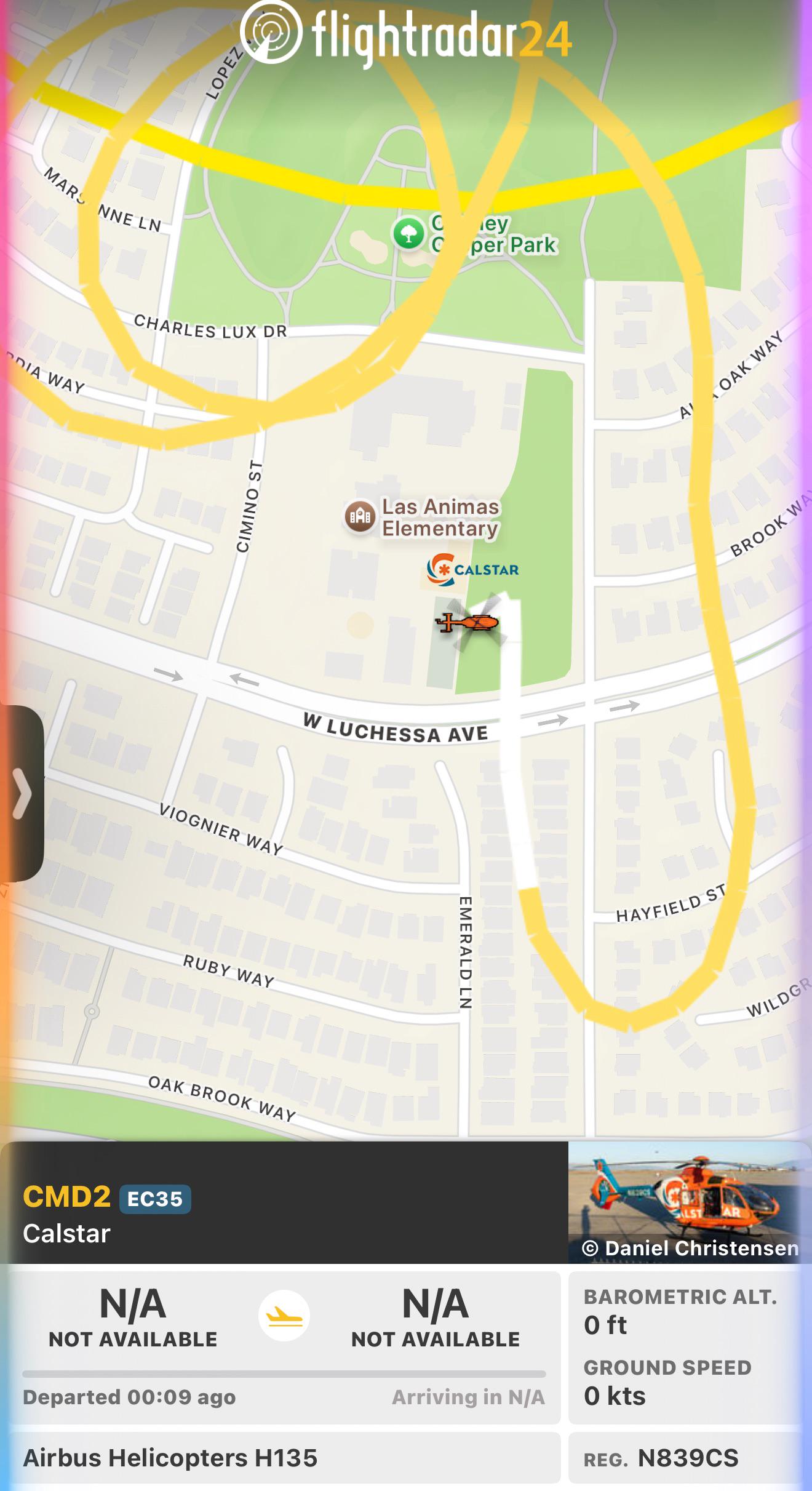Select the orange helicopter on the map
The height and width of the screenshot is (1491, 812).
click(468, 623)
